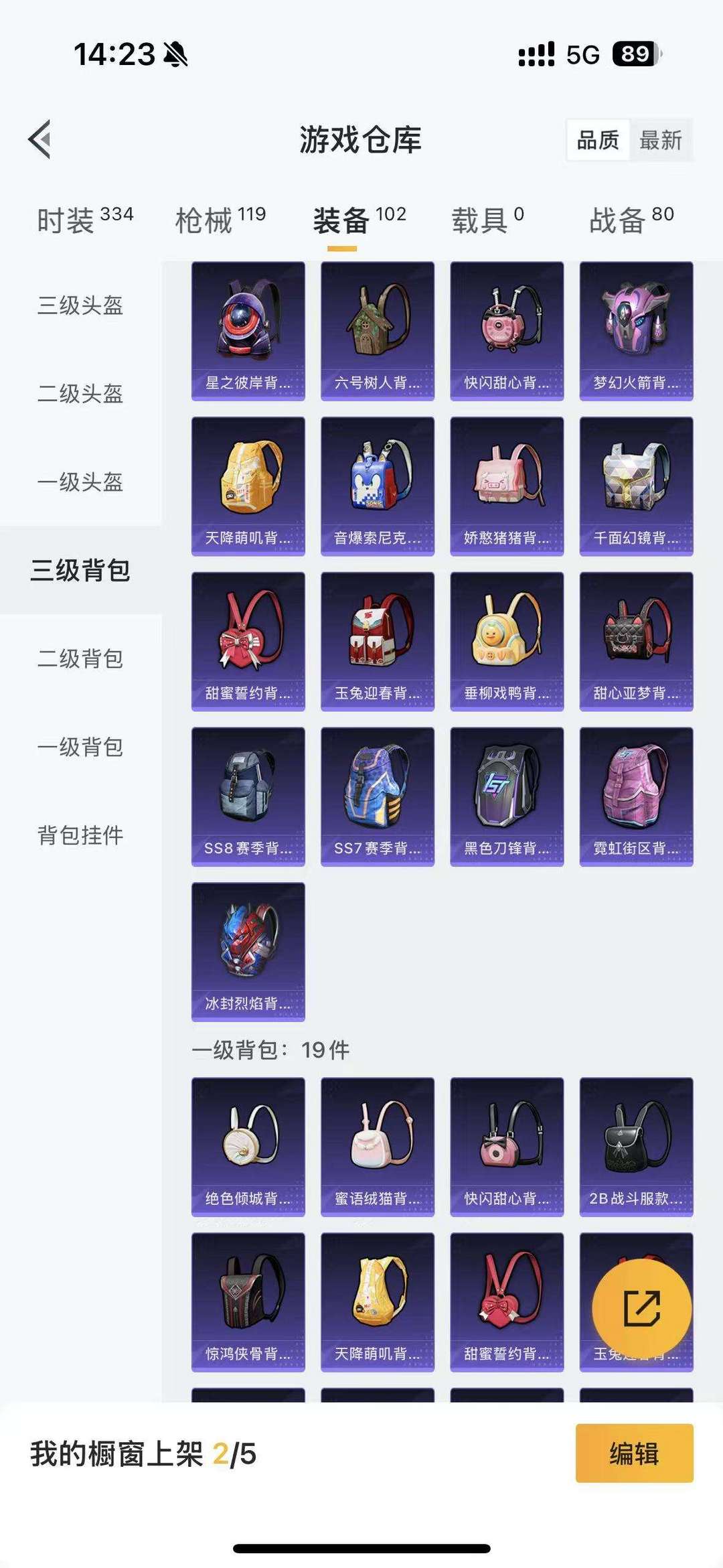Tap the yellow floating share button
Screen dimensions: 723x1568
point(641,1308)
